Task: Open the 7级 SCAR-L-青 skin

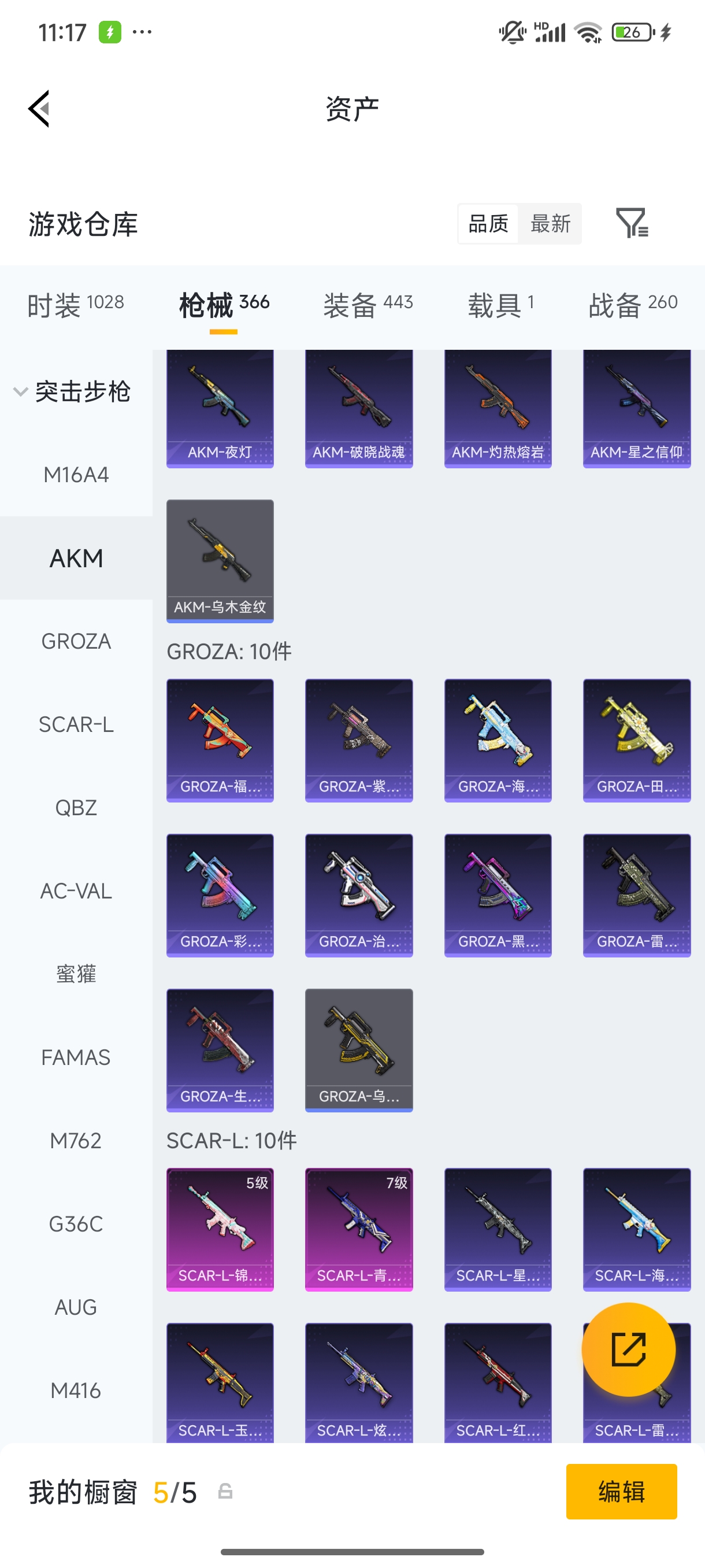Action: coord(359,1229)
